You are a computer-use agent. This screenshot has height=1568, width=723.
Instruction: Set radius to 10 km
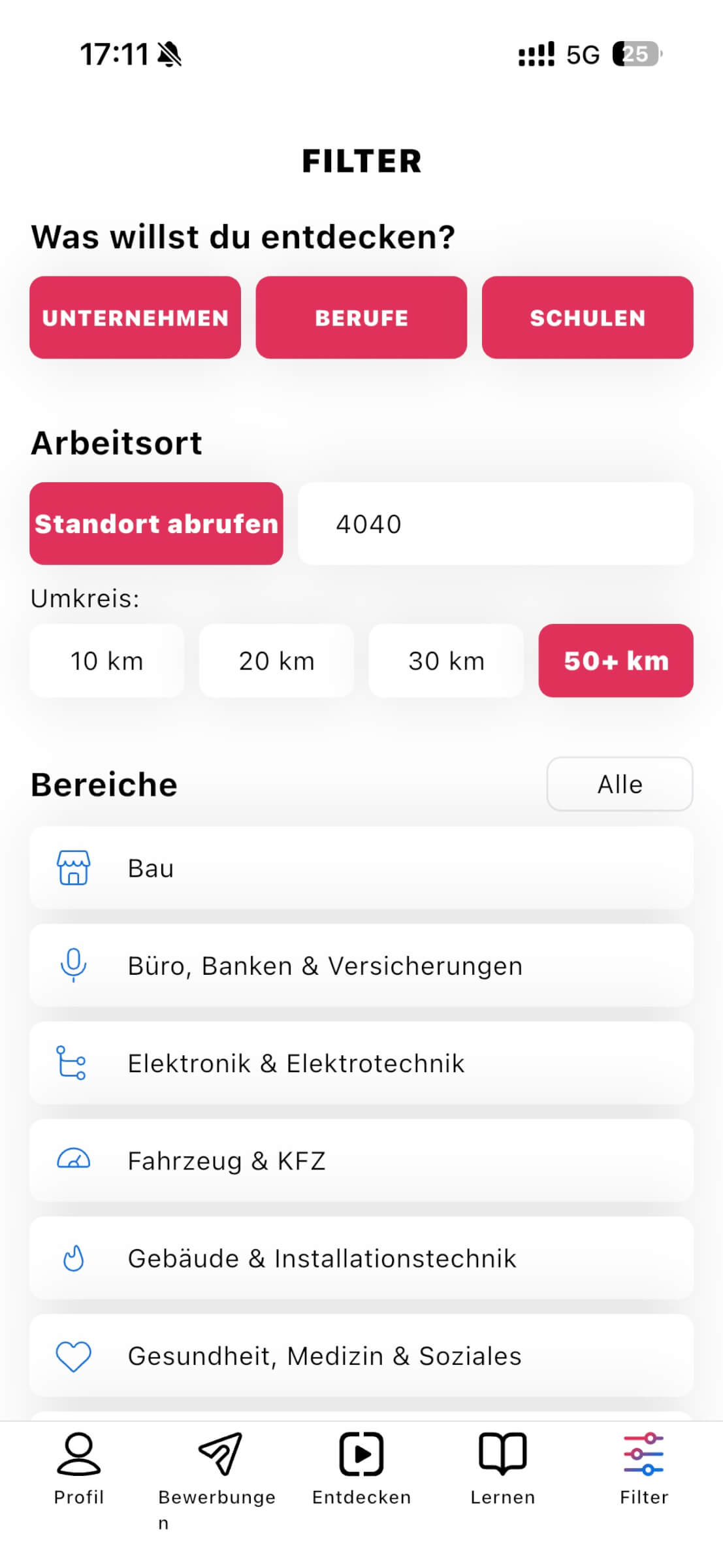point(106,661)
